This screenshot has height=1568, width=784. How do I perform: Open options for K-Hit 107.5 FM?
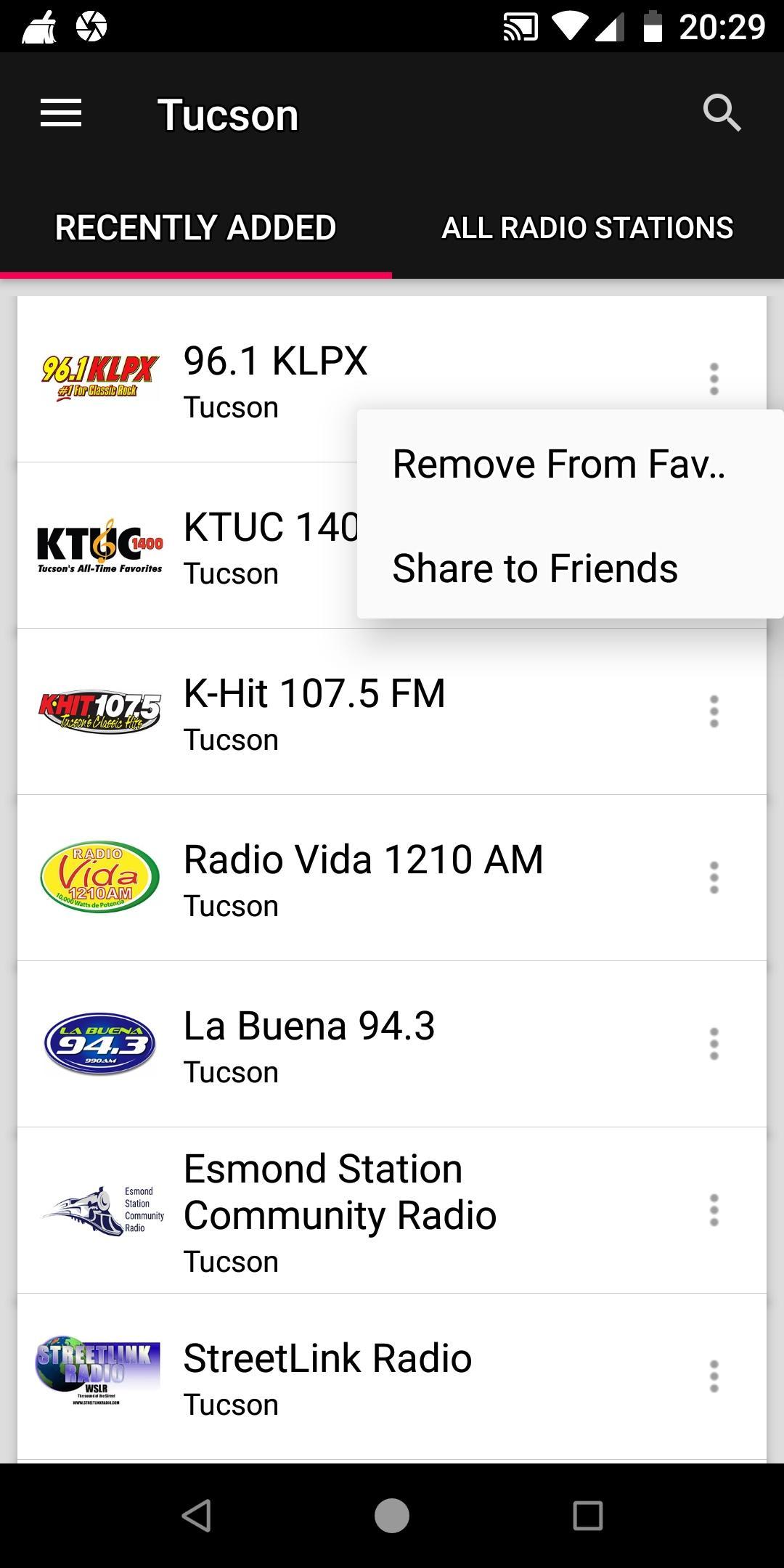[714, 711]
